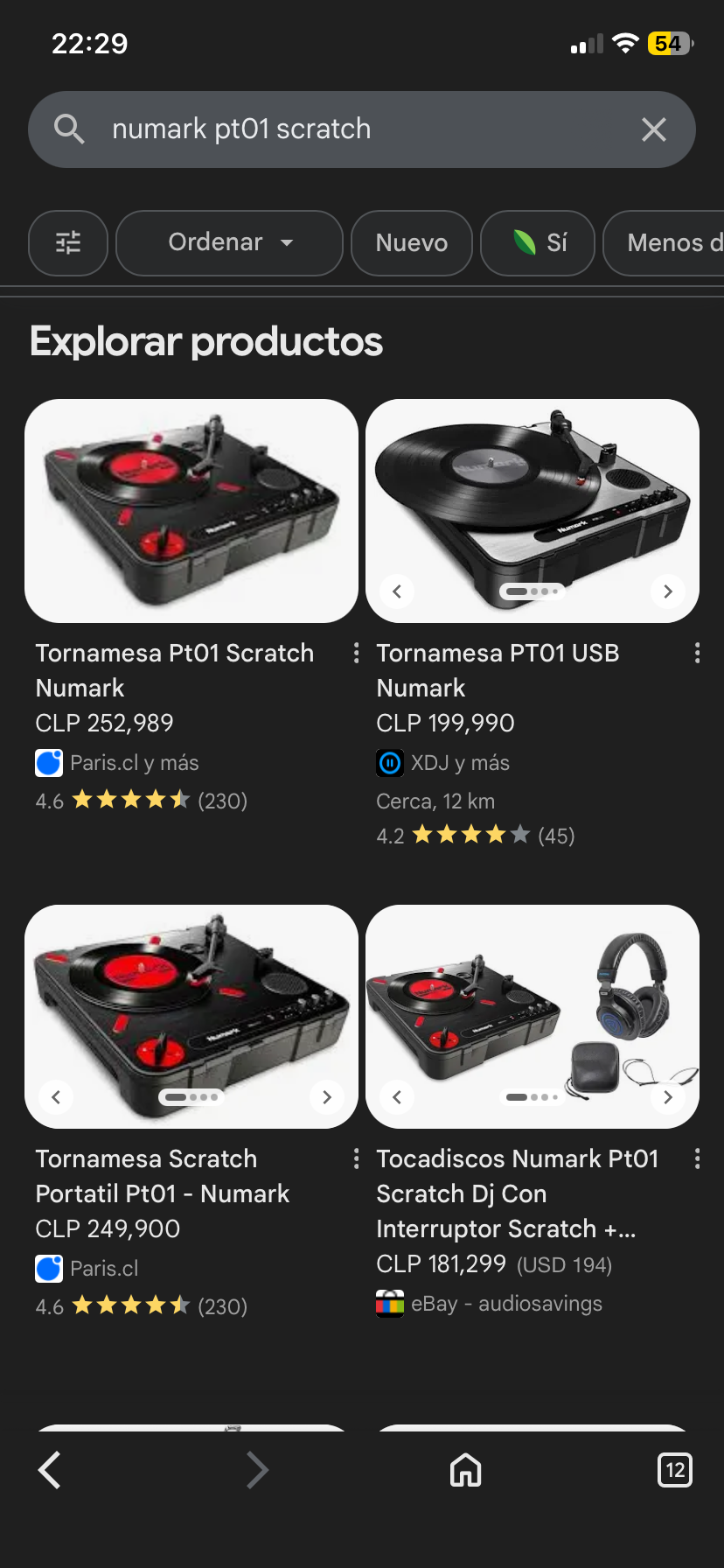This screenshot has width=724, height=1568.
Task: Open the search filters icon
Action: coord(68,243)
